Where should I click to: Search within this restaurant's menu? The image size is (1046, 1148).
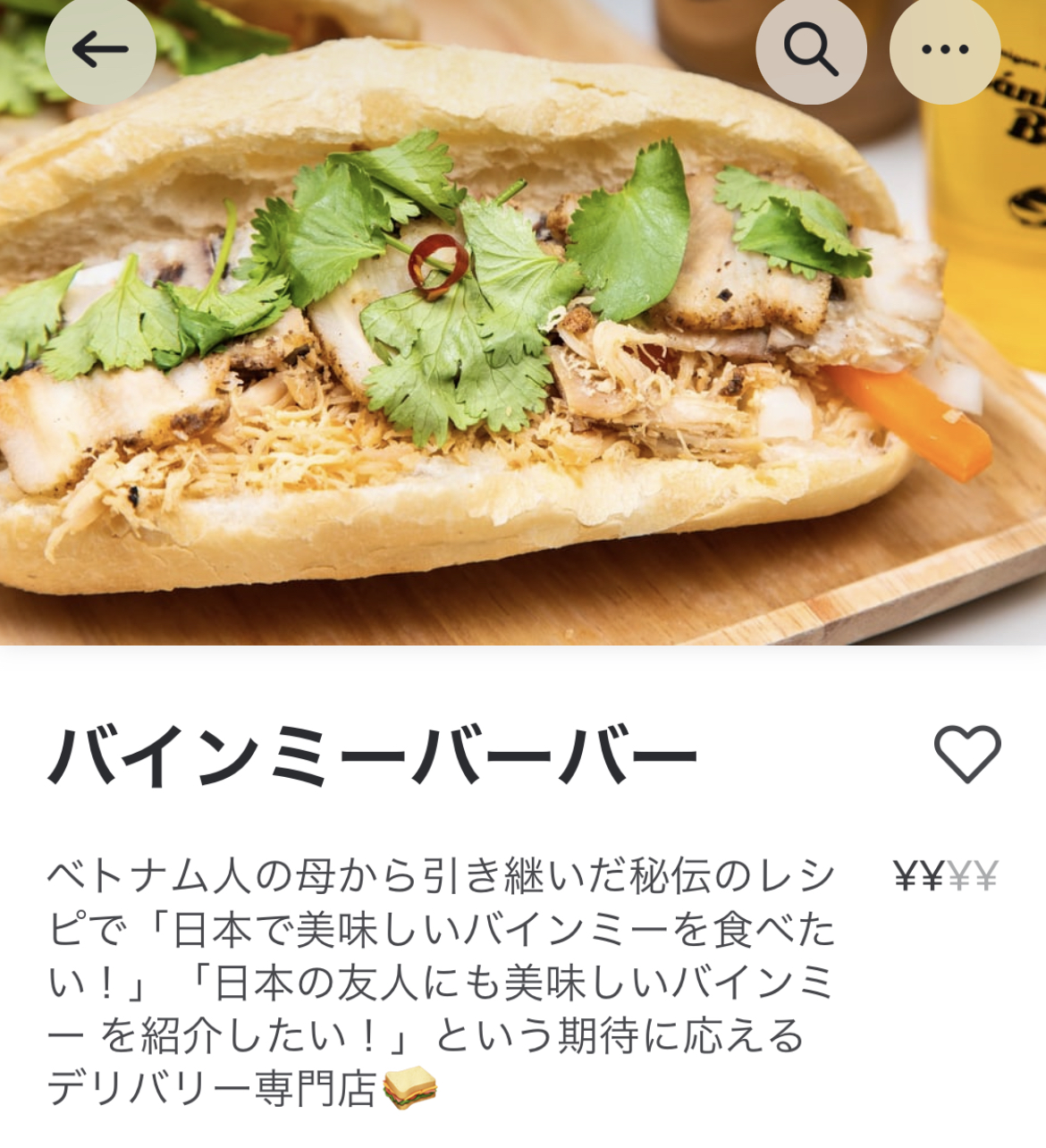tap(811, 50)
